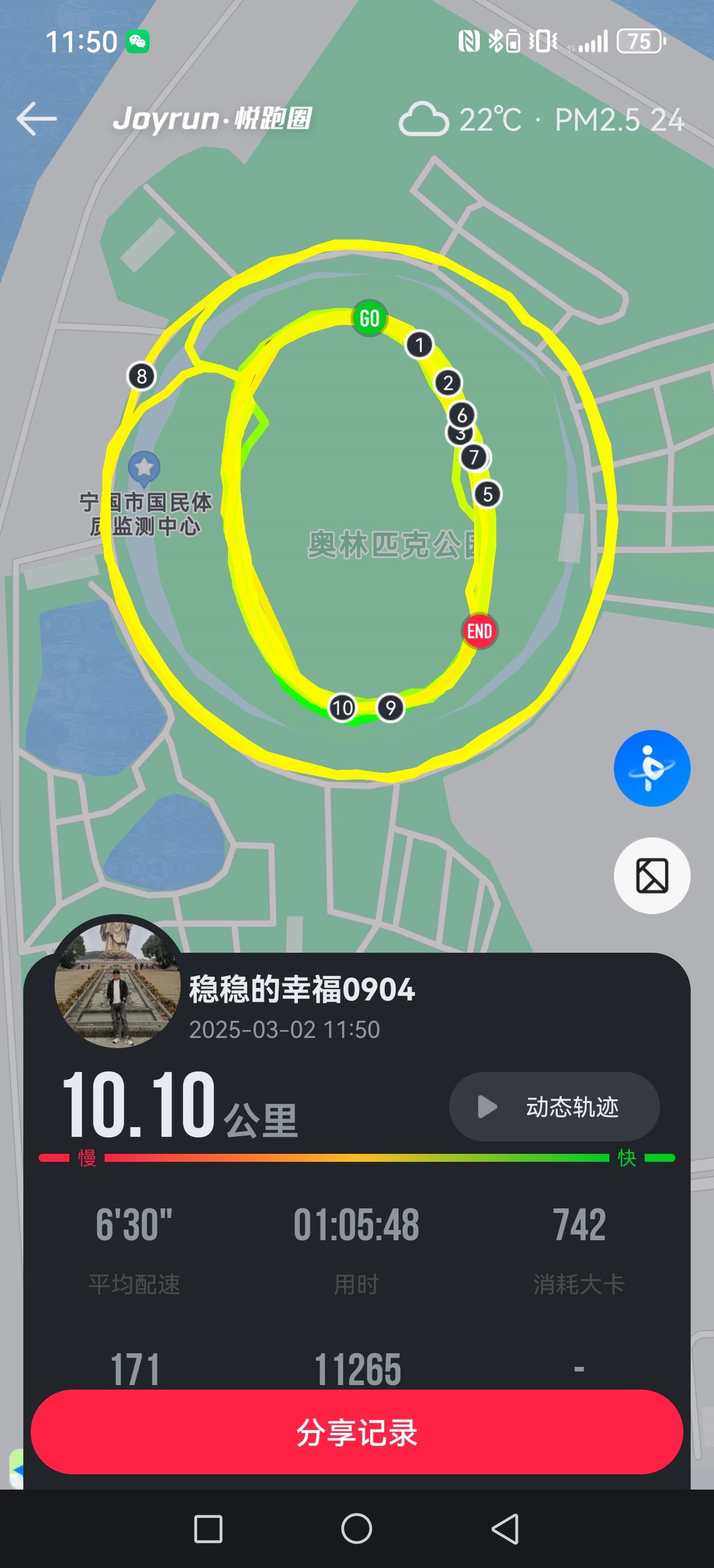The width and height of the screenshot is (714, 1568).
Task: Go back using the top-left arrow
Action: [x=36, y=118]
